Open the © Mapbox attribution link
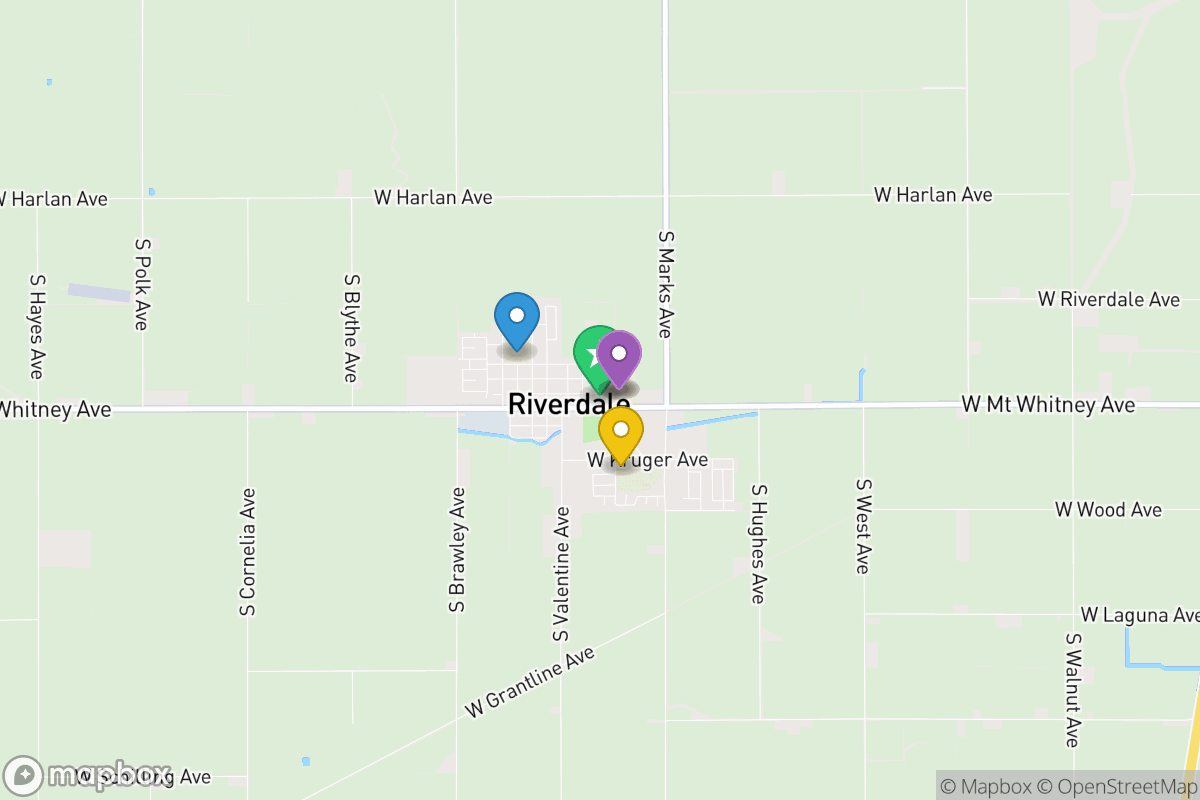The width and height of the screenshot is (1200, 800). [986, 786]
